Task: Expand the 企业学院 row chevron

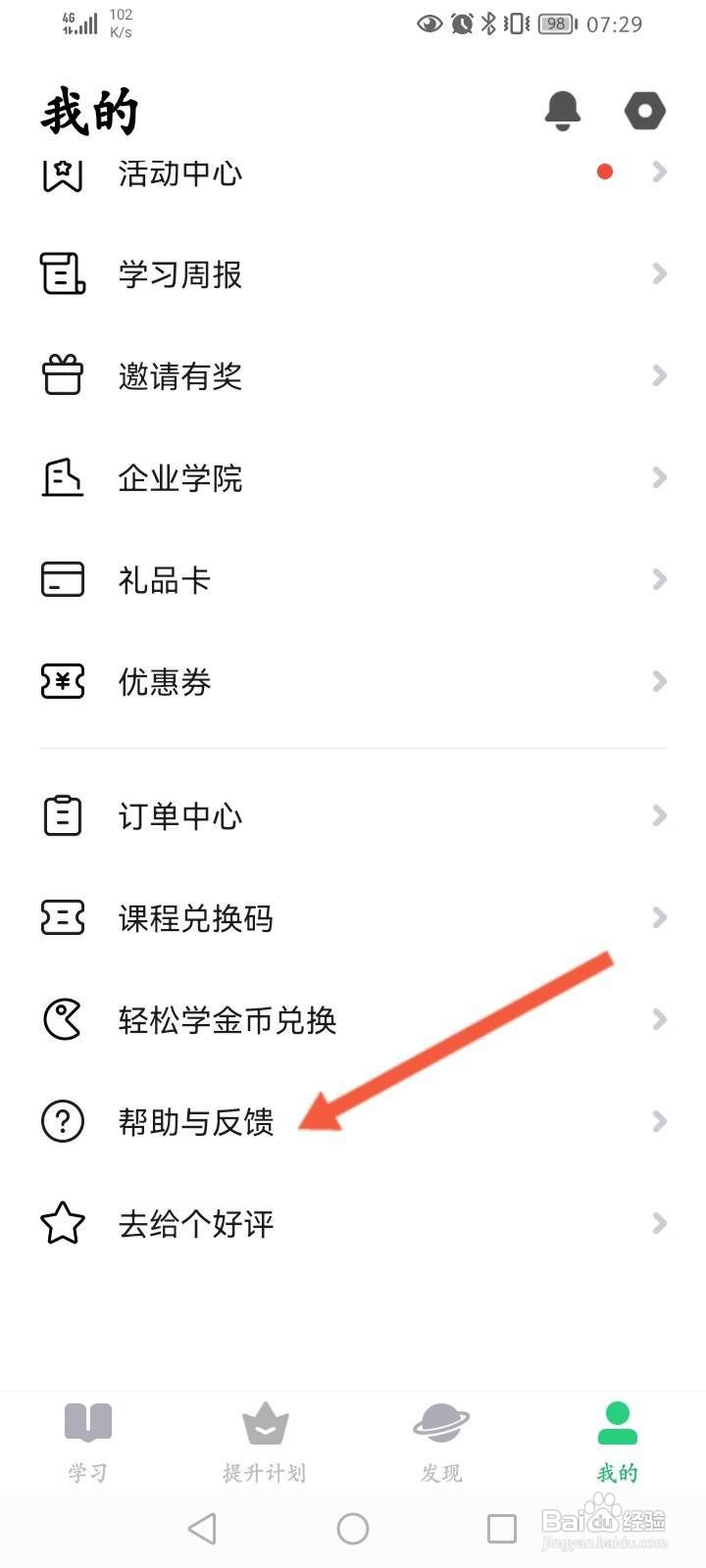Action: [658, 477]
